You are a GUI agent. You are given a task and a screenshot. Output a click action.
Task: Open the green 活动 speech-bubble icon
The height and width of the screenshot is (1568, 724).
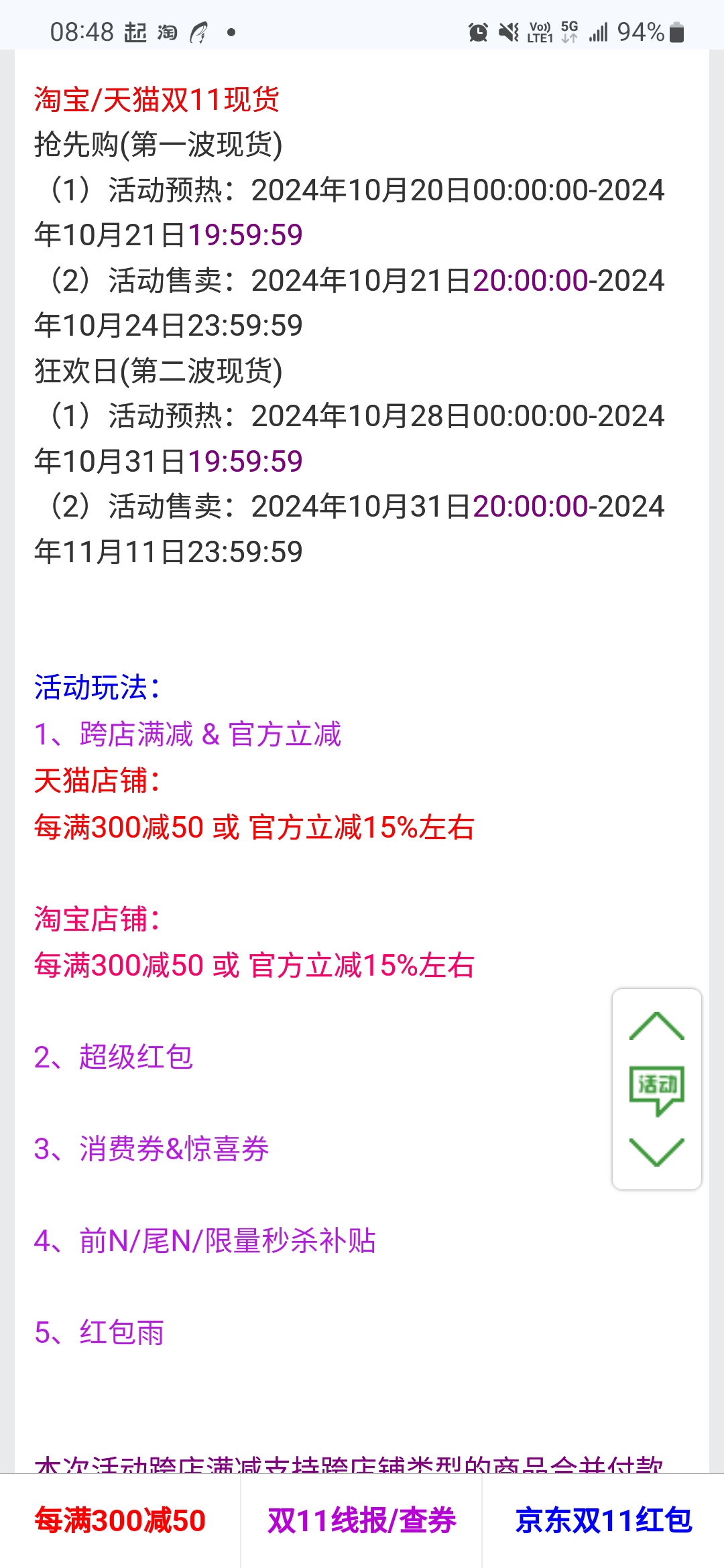click(x=657, y=1090)
